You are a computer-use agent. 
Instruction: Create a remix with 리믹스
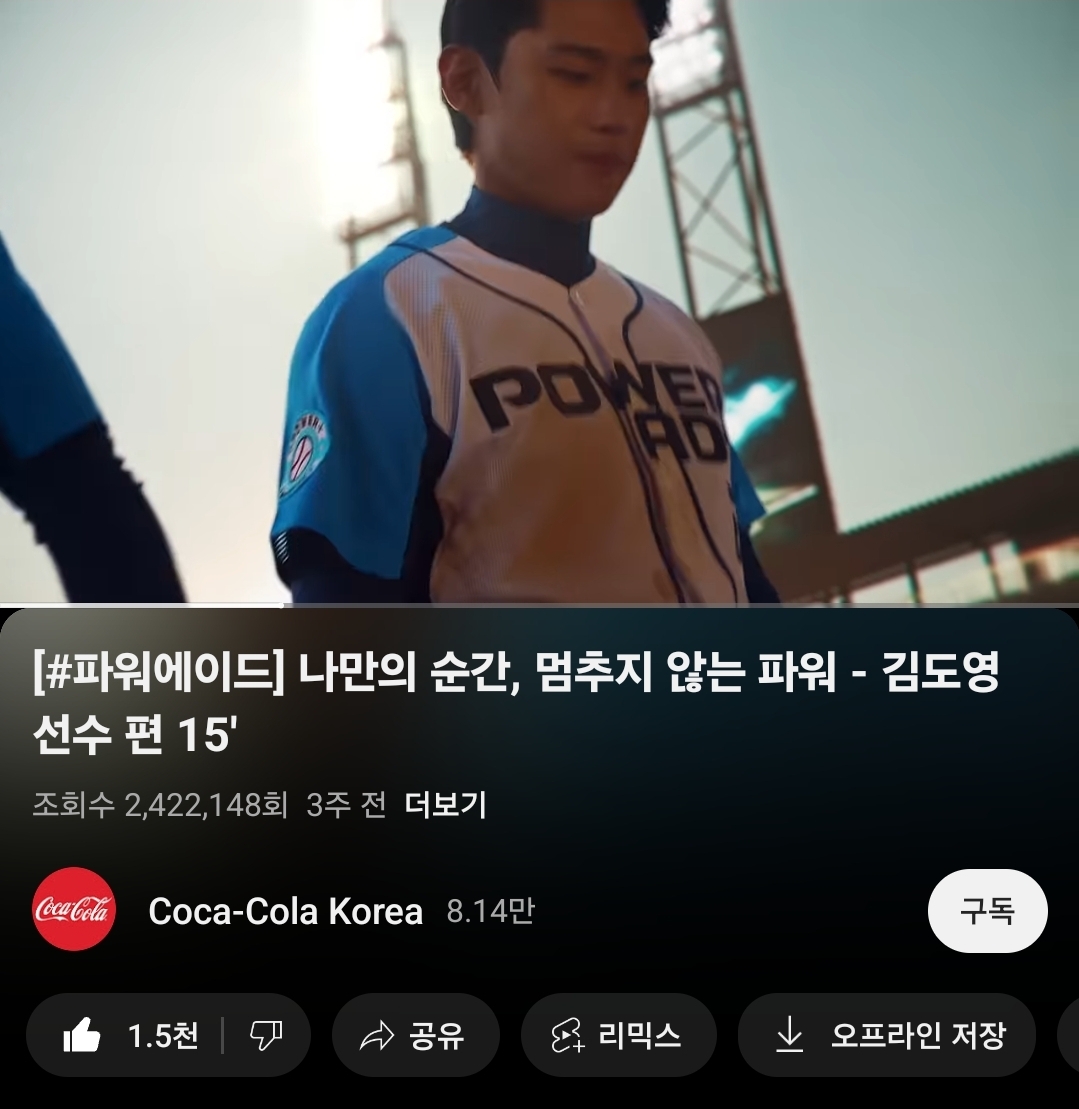[618, 1035]
